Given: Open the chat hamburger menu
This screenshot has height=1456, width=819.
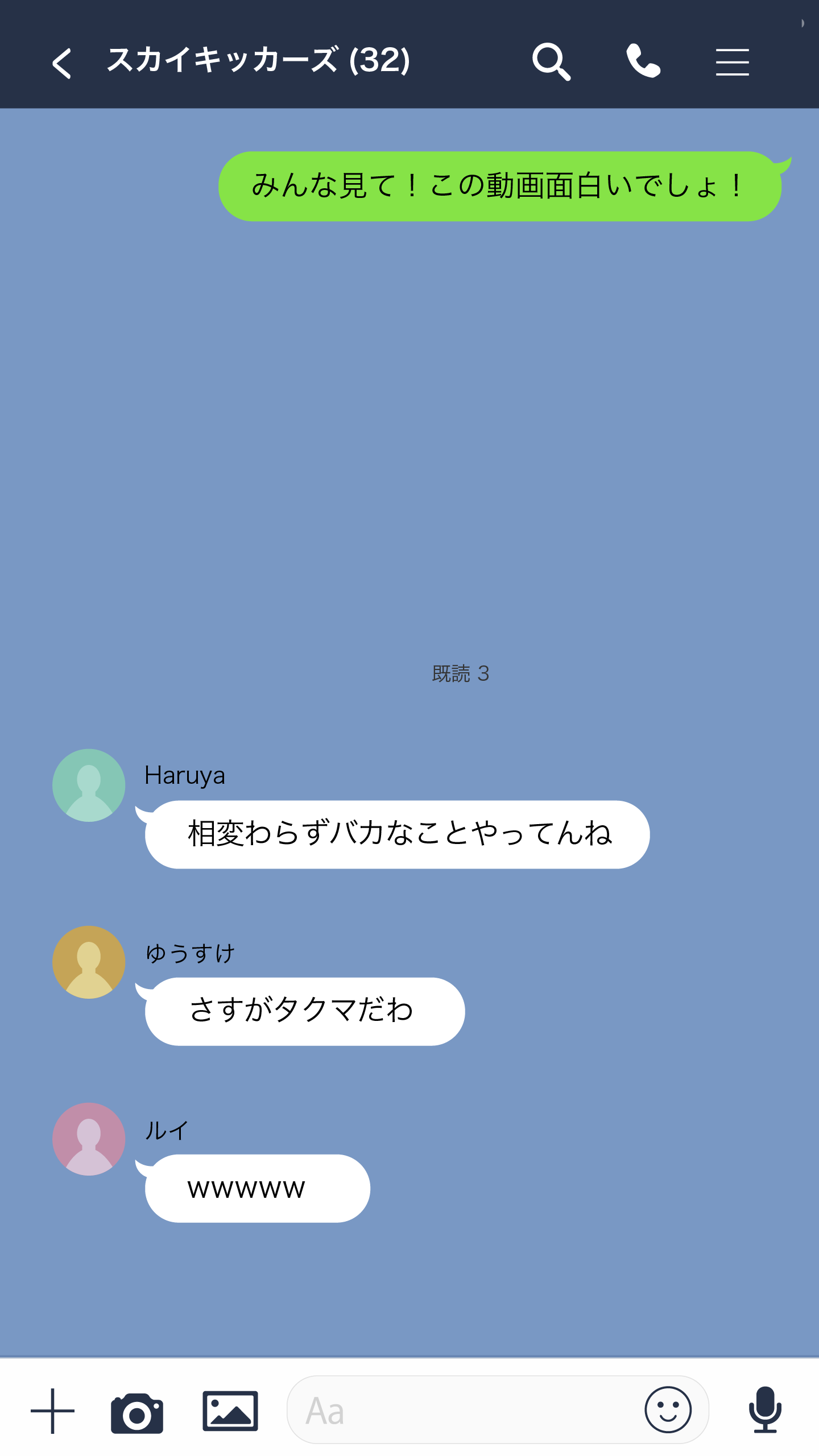Looking at the screenshot, I should (732, 61).
